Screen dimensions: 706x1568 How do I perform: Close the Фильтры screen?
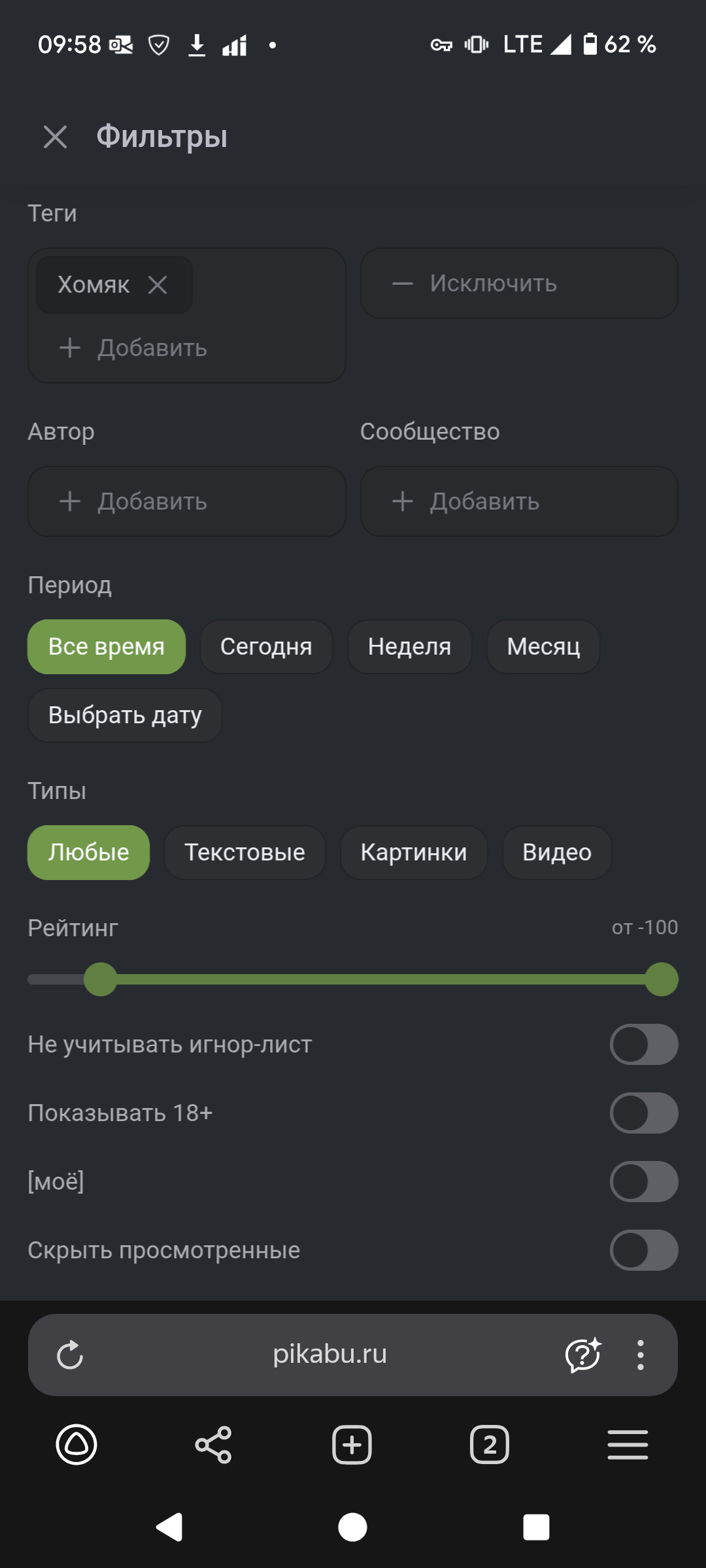tap(55, 137)
